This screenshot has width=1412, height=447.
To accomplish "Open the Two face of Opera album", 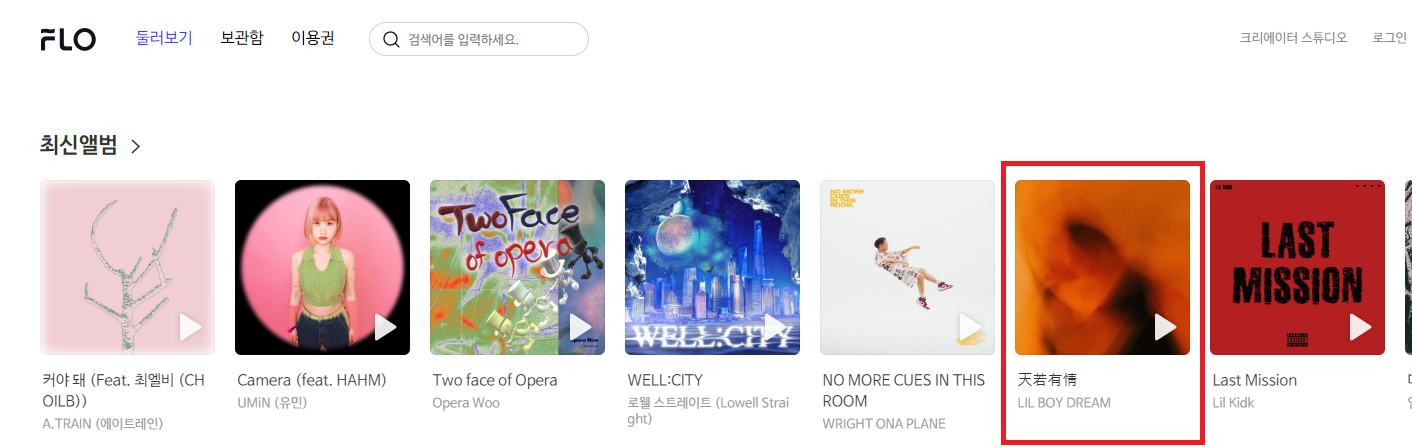I will pyautogui.click(x=517, y=267).
